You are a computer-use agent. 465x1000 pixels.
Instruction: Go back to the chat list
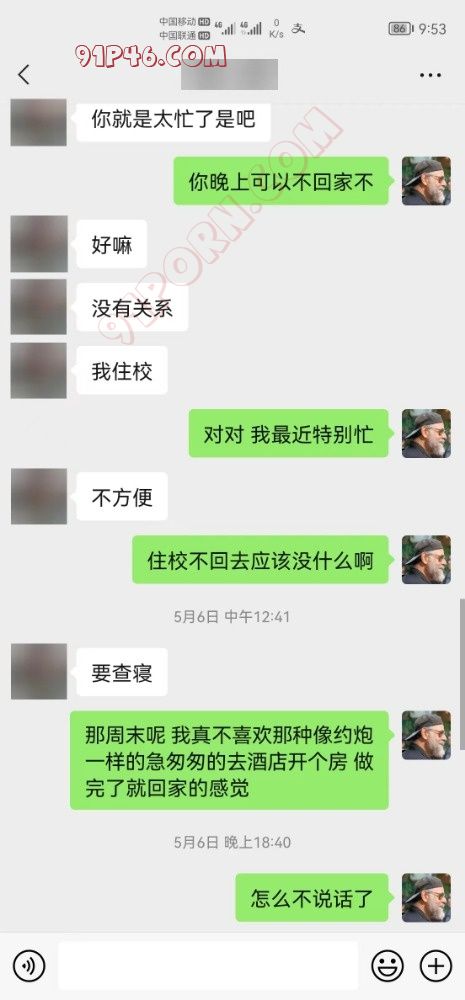pyautogui.click(x=24, y=75)
